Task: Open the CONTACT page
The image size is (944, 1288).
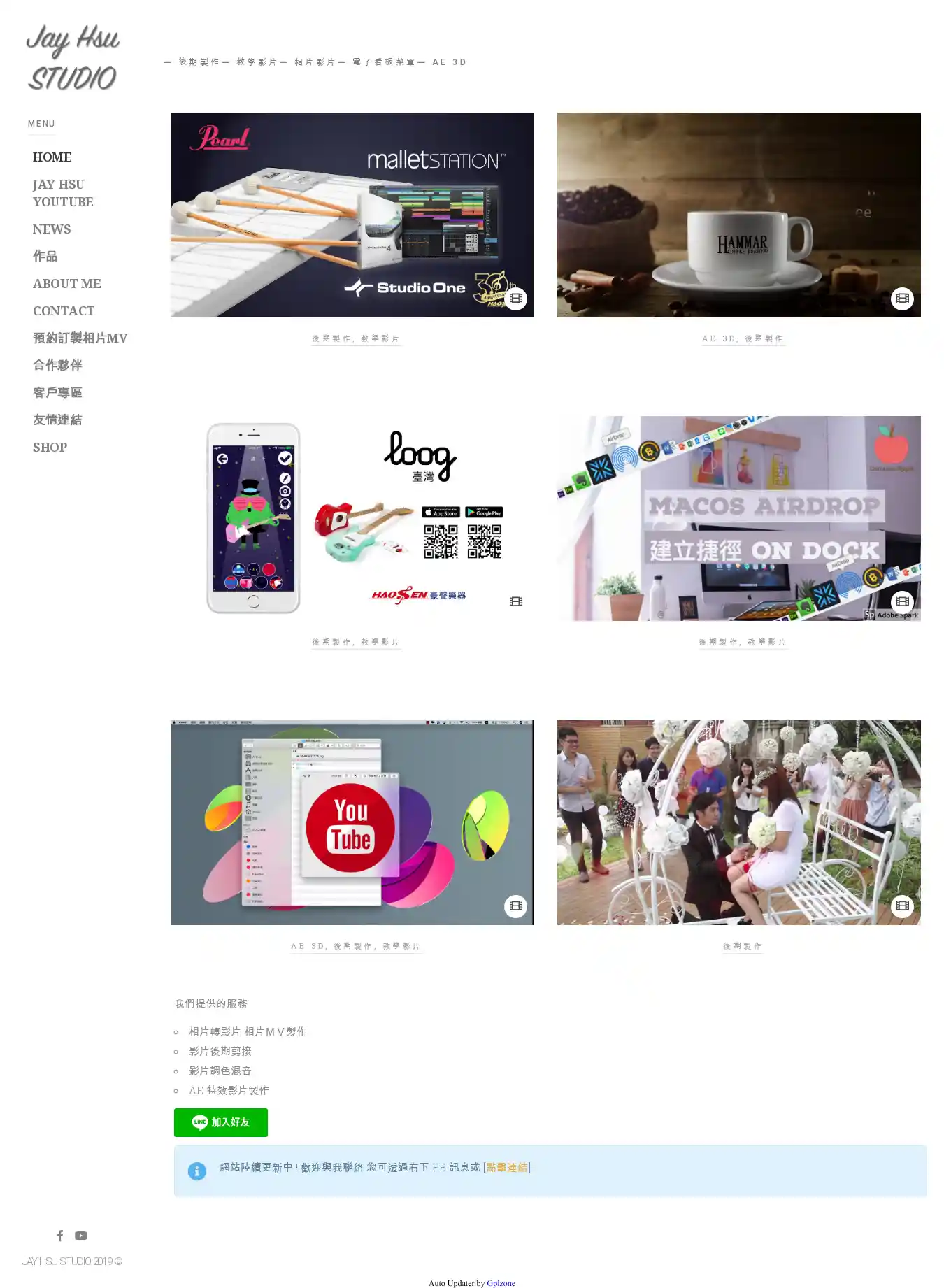Action: [x=63, y=311]
